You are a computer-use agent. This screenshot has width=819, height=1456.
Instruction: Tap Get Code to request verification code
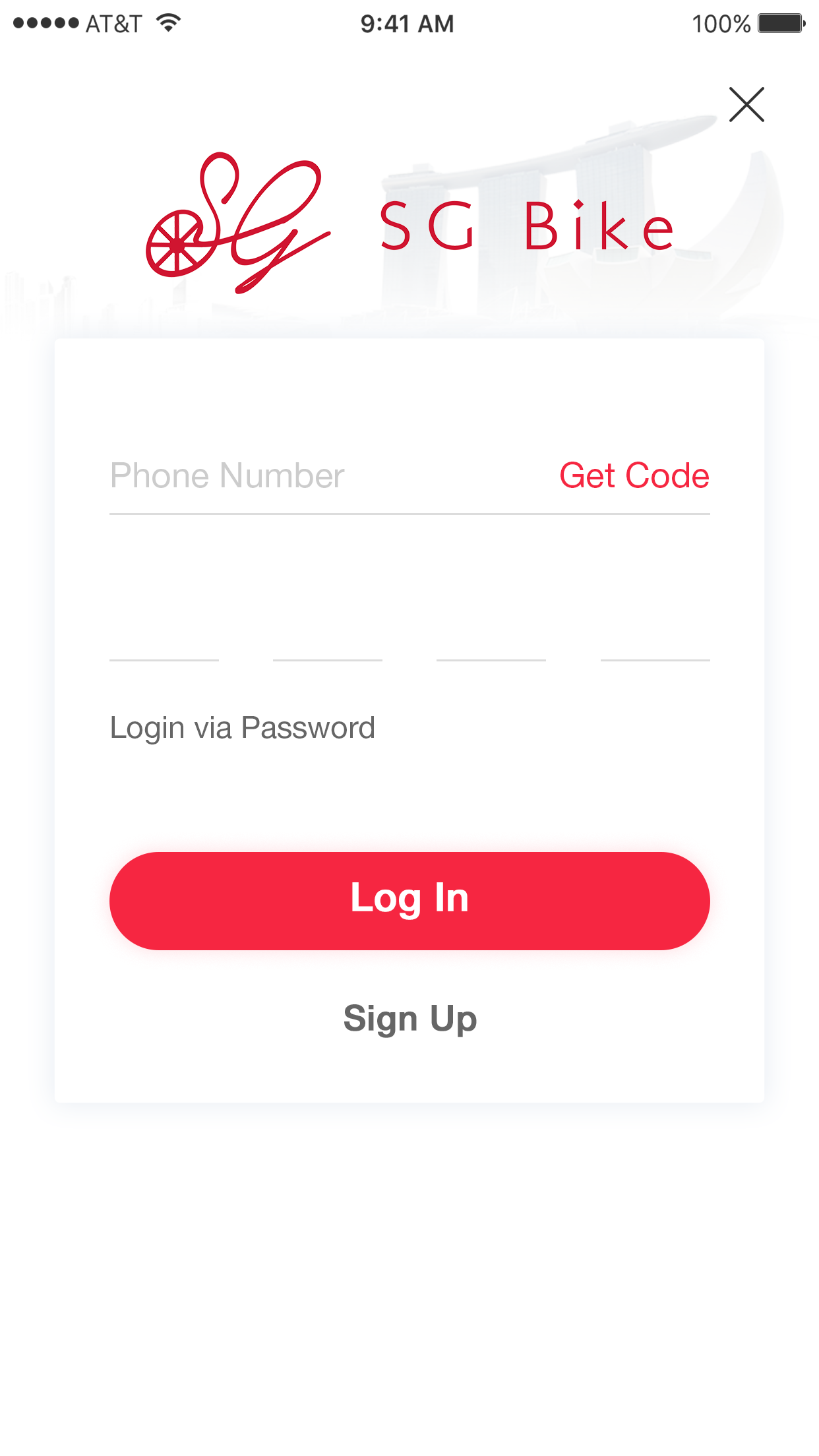pyautogui.click(x=635, y=475)
